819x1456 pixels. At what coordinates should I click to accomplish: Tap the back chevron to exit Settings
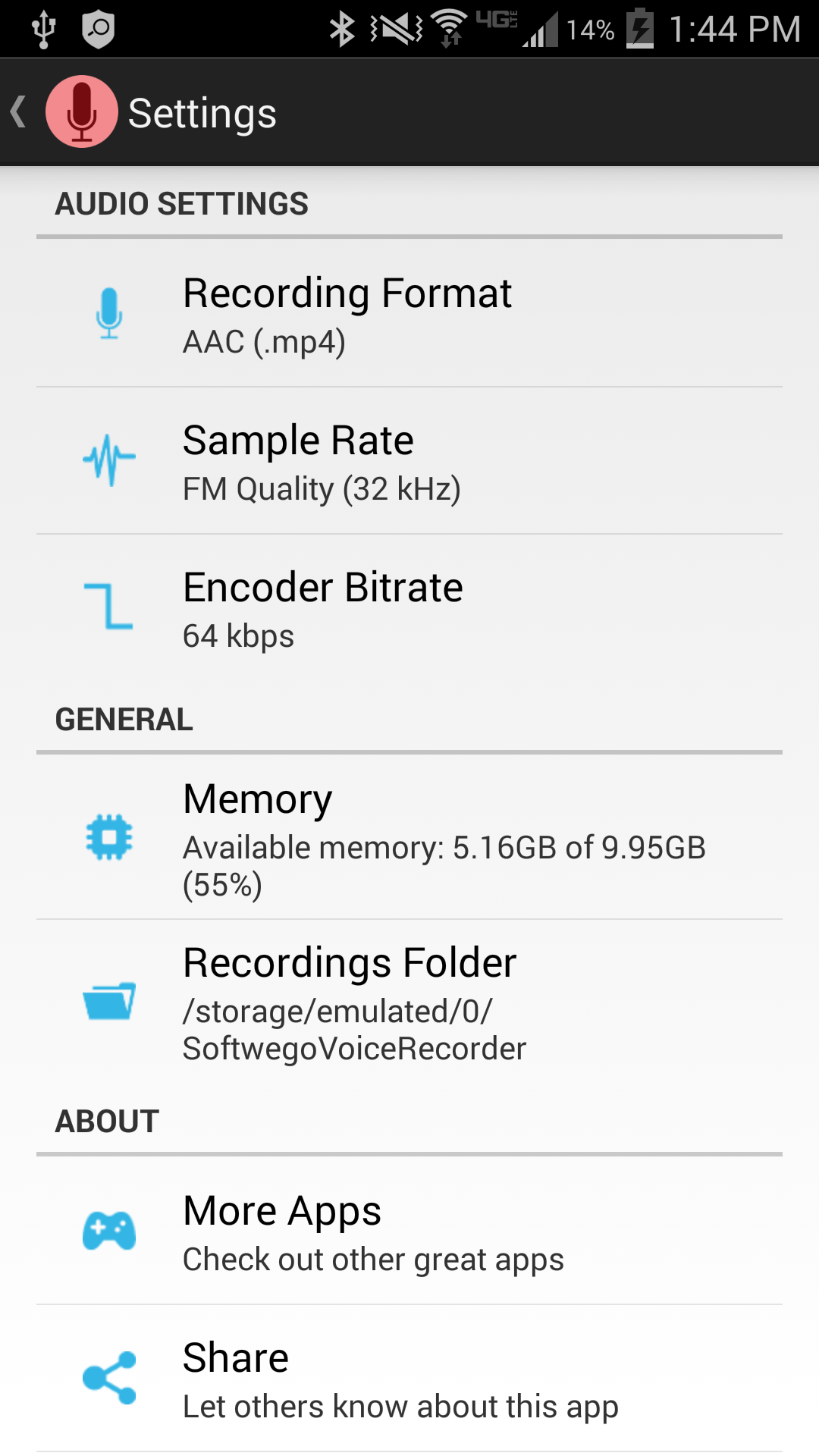coord(18,111)
